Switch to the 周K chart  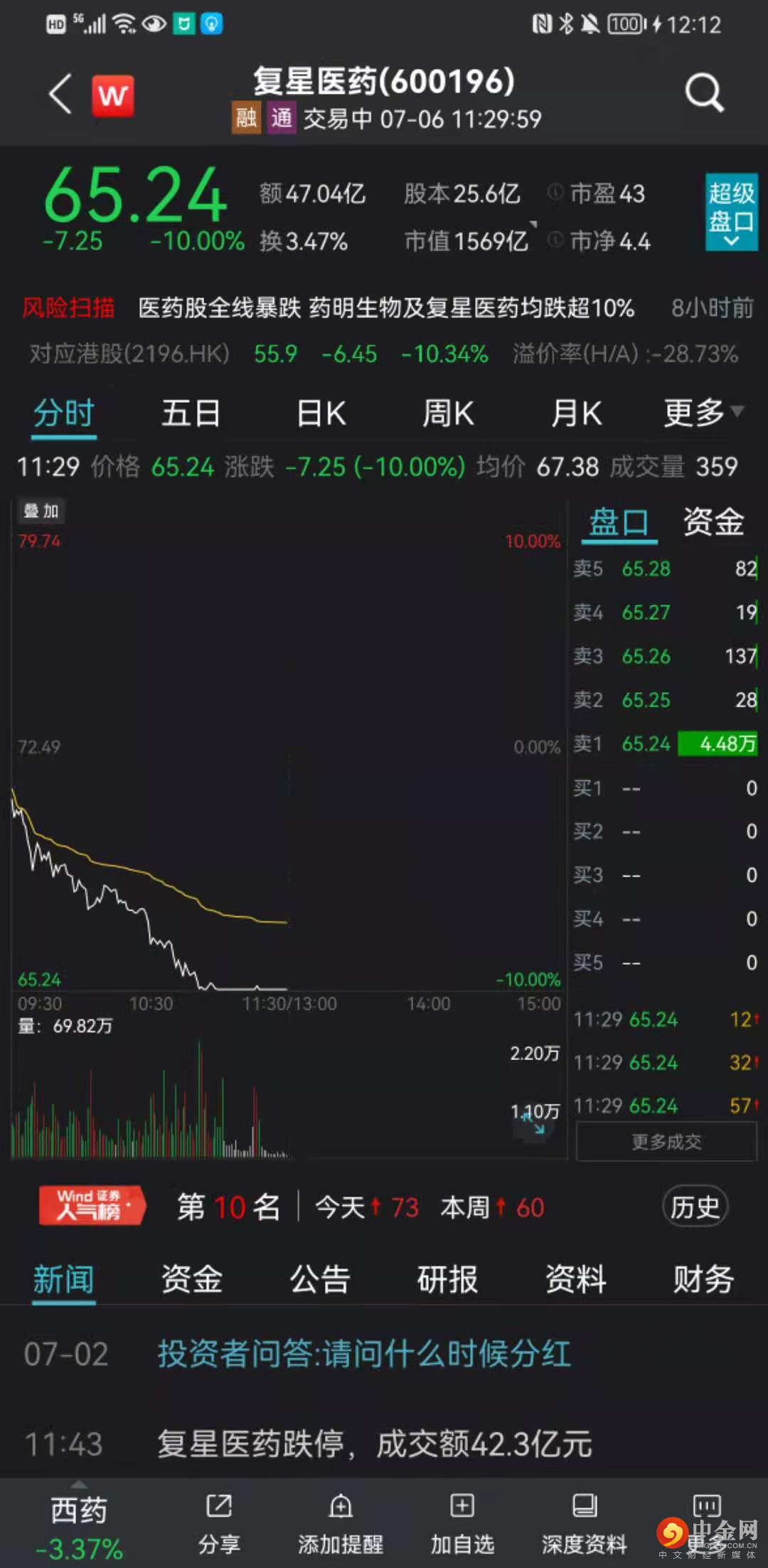(448, 413)
